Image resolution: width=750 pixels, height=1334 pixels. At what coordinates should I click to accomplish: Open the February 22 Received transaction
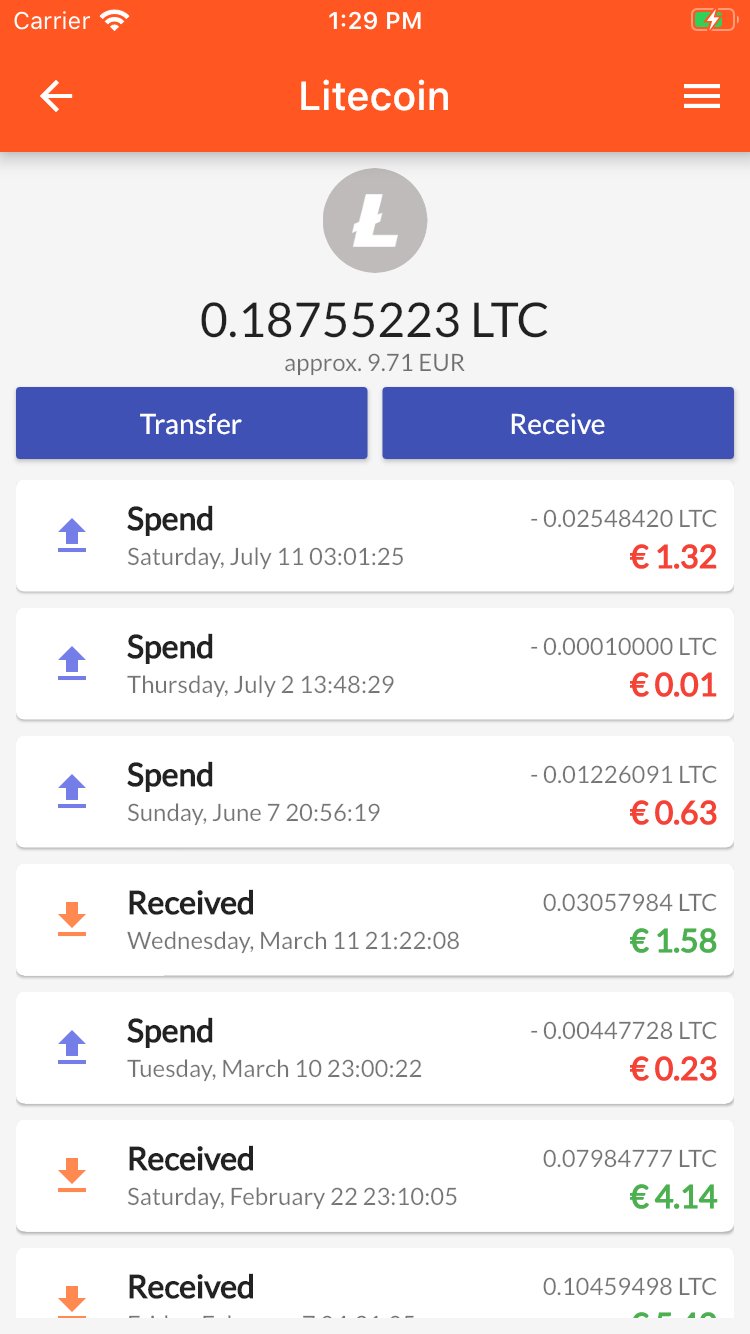tap(375, 1176)
